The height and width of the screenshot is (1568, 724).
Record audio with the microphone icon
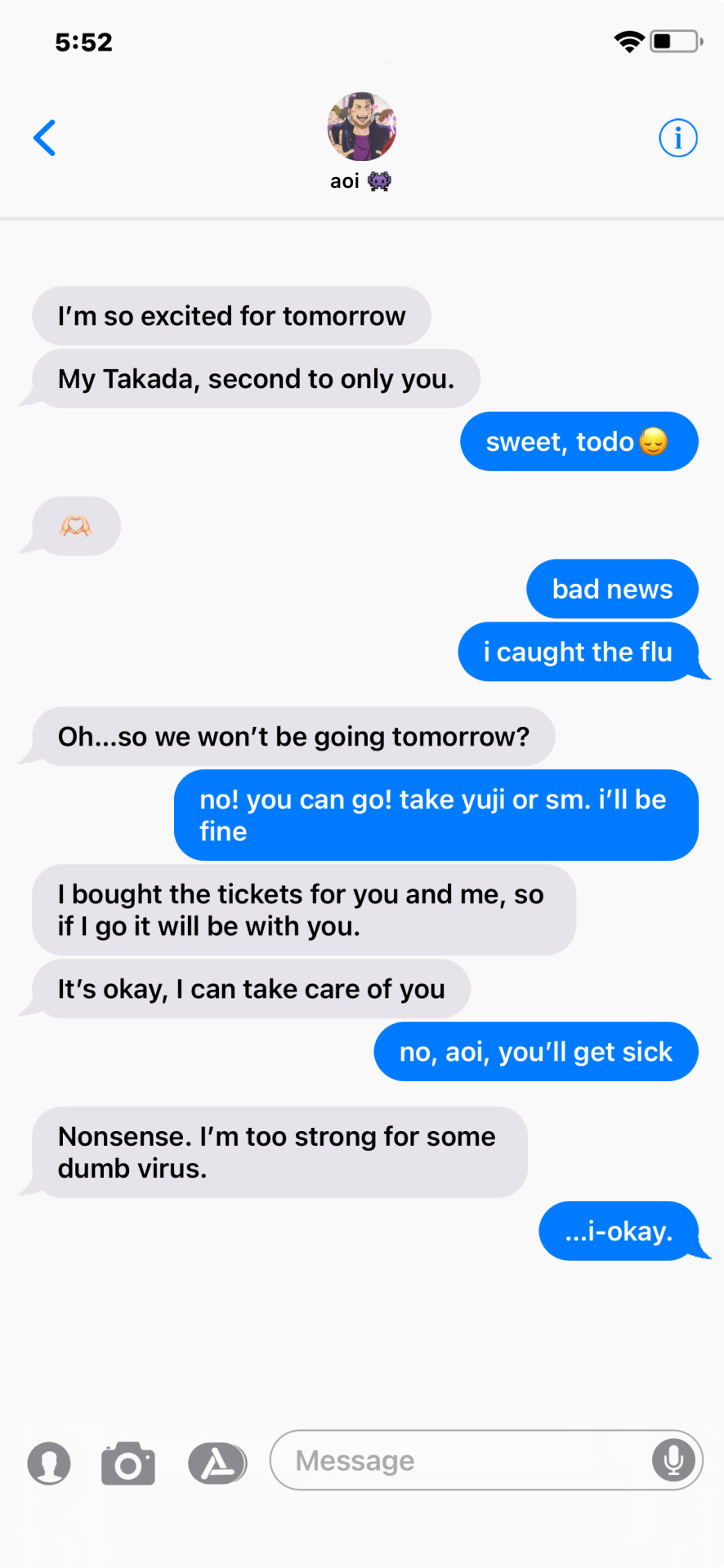[673, 1459]
